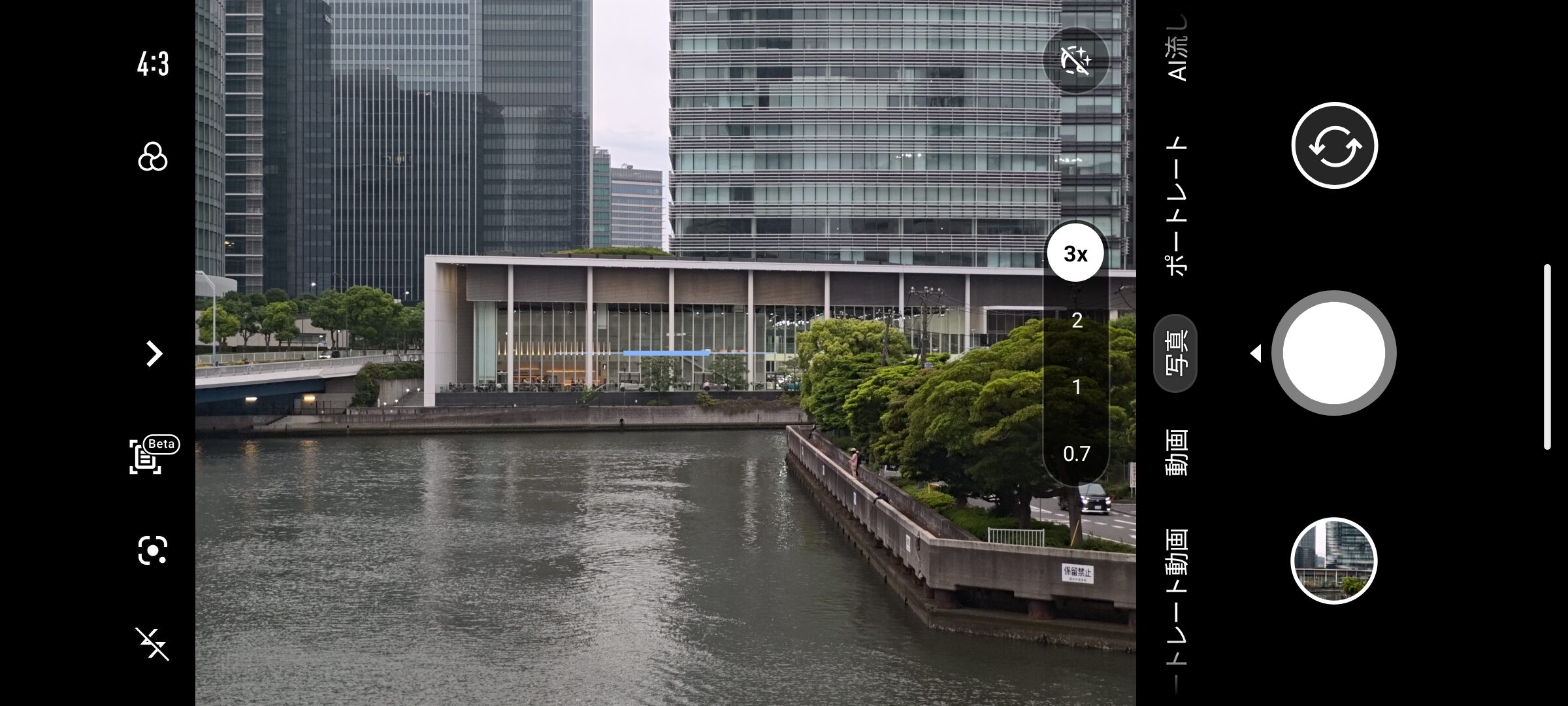This screenshot has width=1568, height=706.
Task: Switch to 動画 video mode
Action: tap(1176, 452)
